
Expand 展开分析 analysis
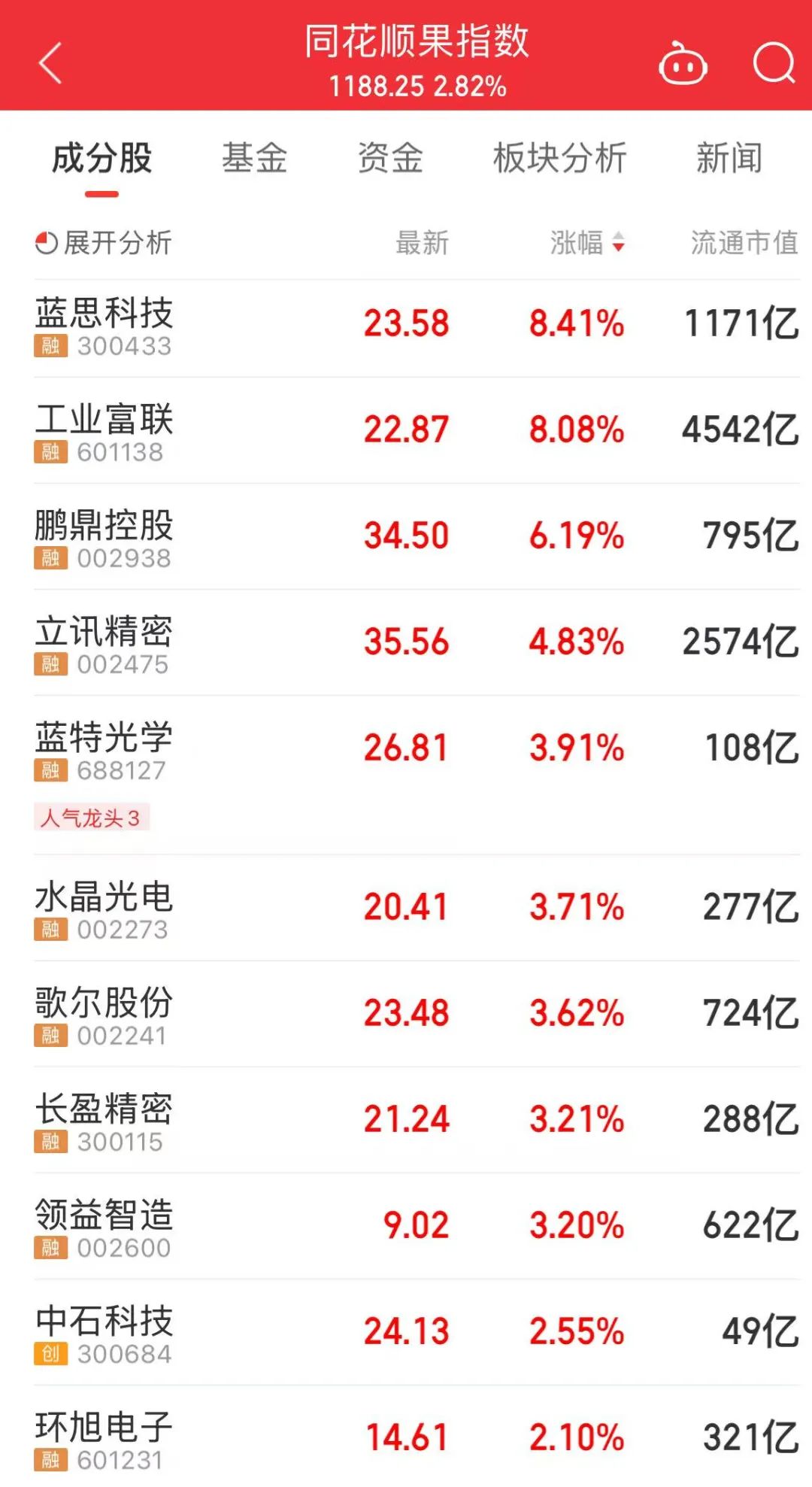[104, 242]
